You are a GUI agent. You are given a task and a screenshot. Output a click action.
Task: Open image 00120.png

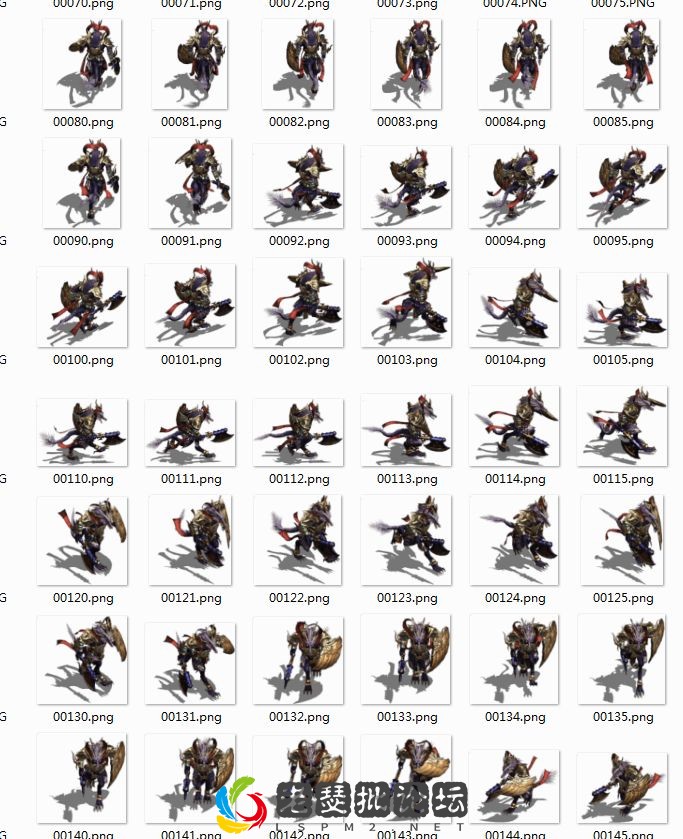click(82, 541)
